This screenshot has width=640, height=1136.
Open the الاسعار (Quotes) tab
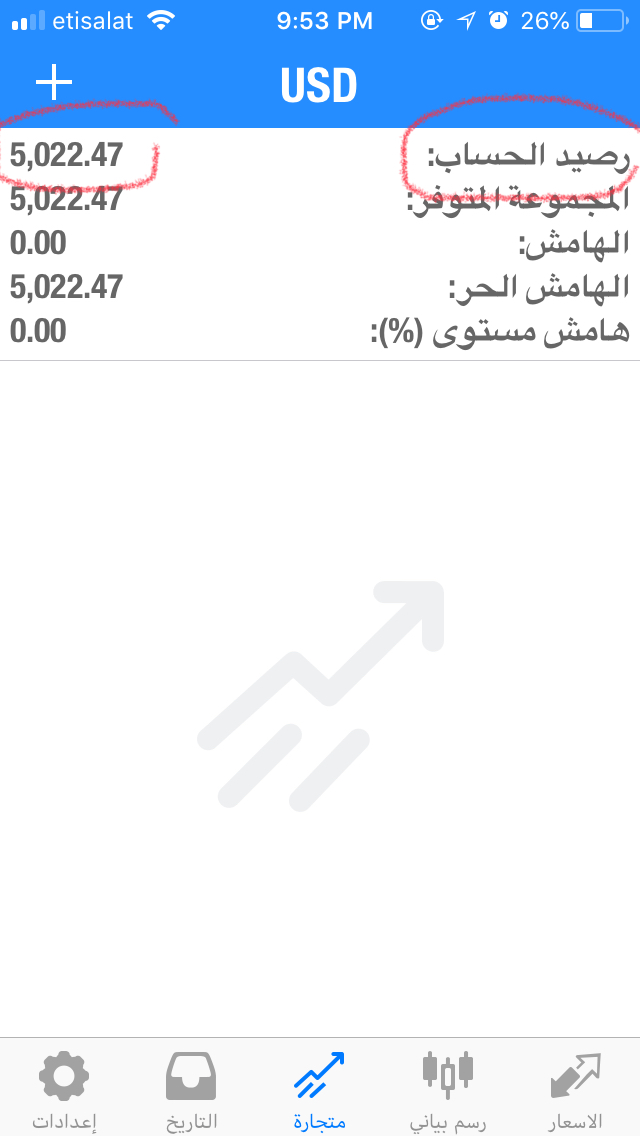coord(575,1088)
